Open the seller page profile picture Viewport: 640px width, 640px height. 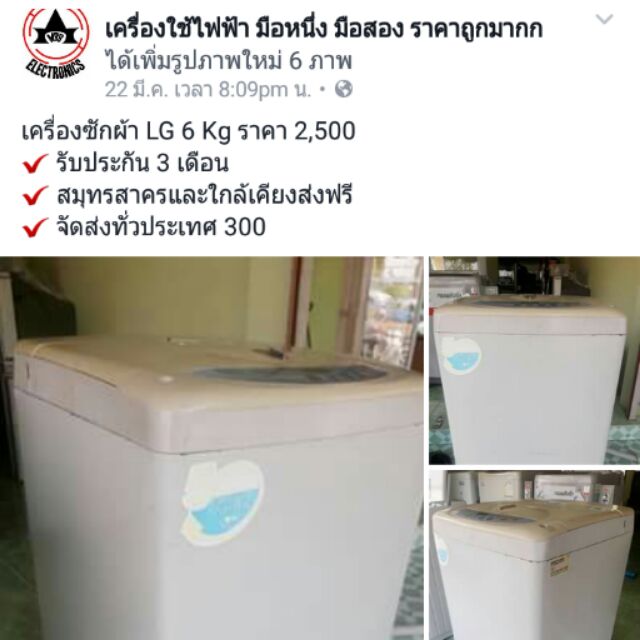click(56, 43)
